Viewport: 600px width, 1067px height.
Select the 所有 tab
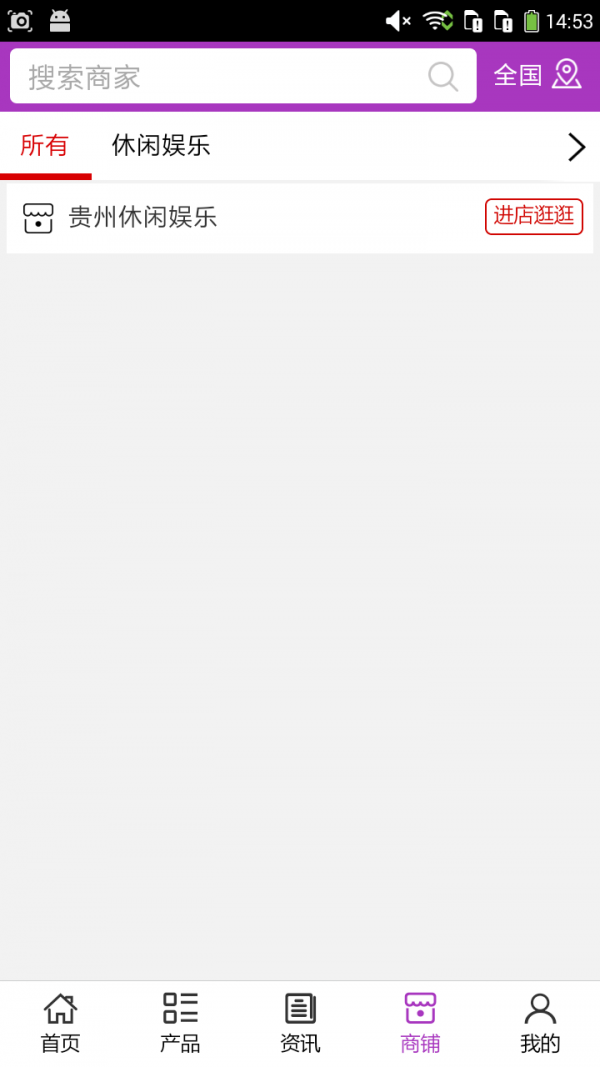coord(45,146)
